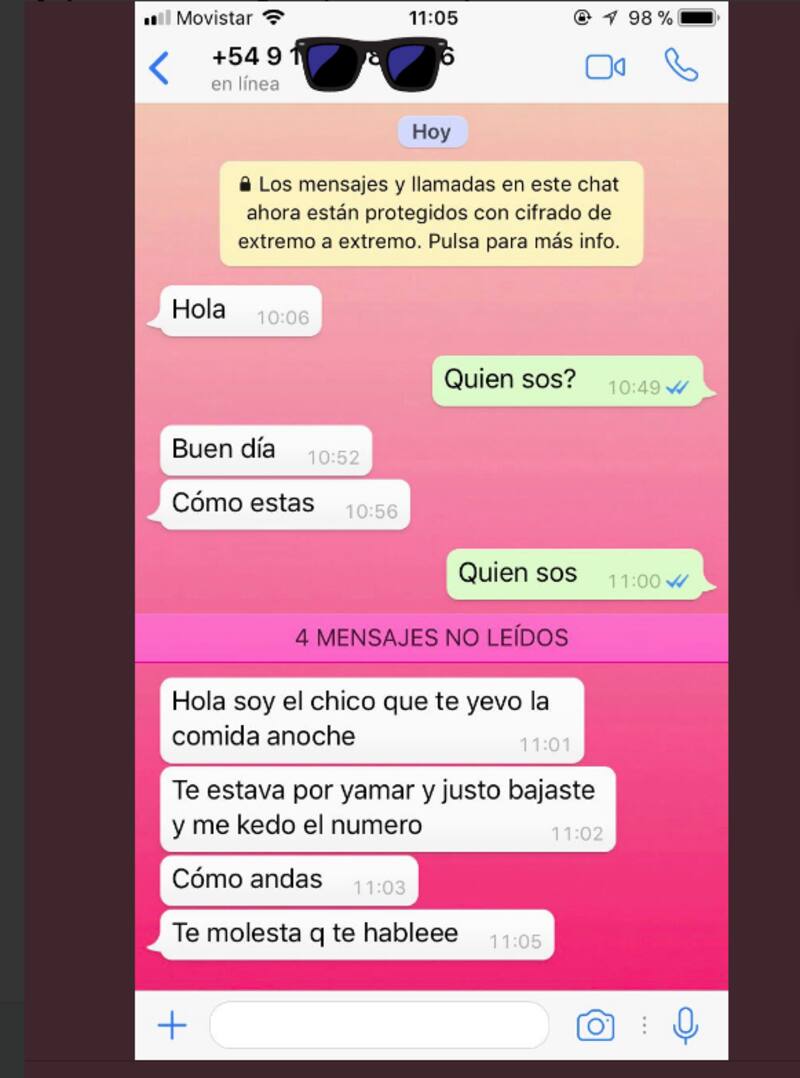
Task: Open contact info for the +54 number
Action: click(x=330, y=67)
